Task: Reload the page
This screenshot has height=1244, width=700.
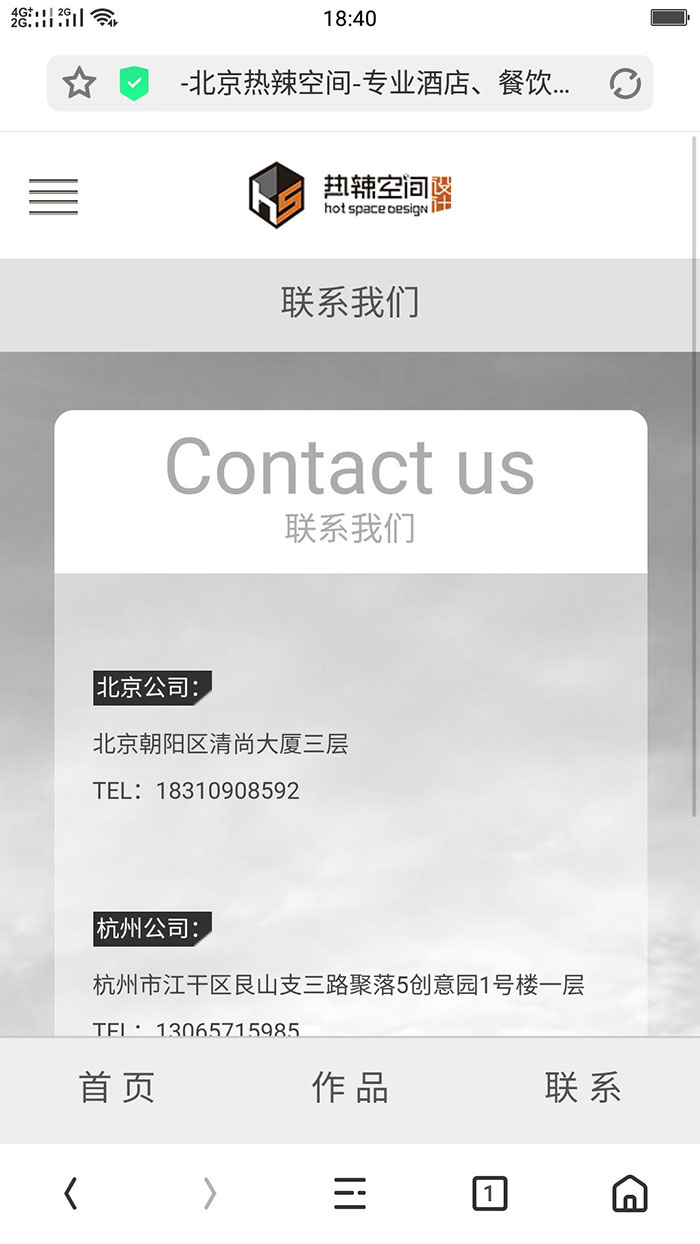Action: point(625,83)
